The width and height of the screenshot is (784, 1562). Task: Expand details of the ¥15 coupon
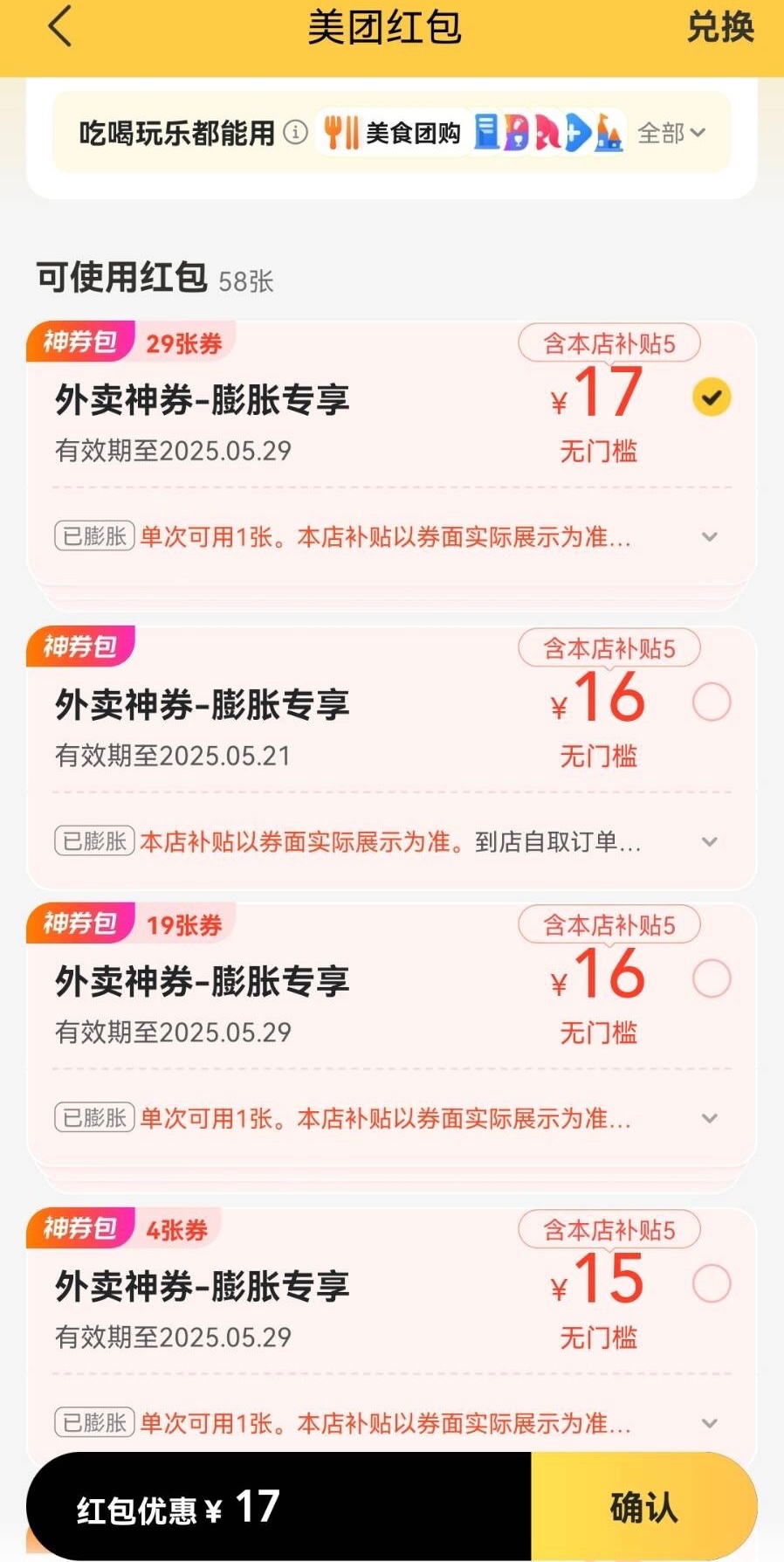click(710, 1423)
